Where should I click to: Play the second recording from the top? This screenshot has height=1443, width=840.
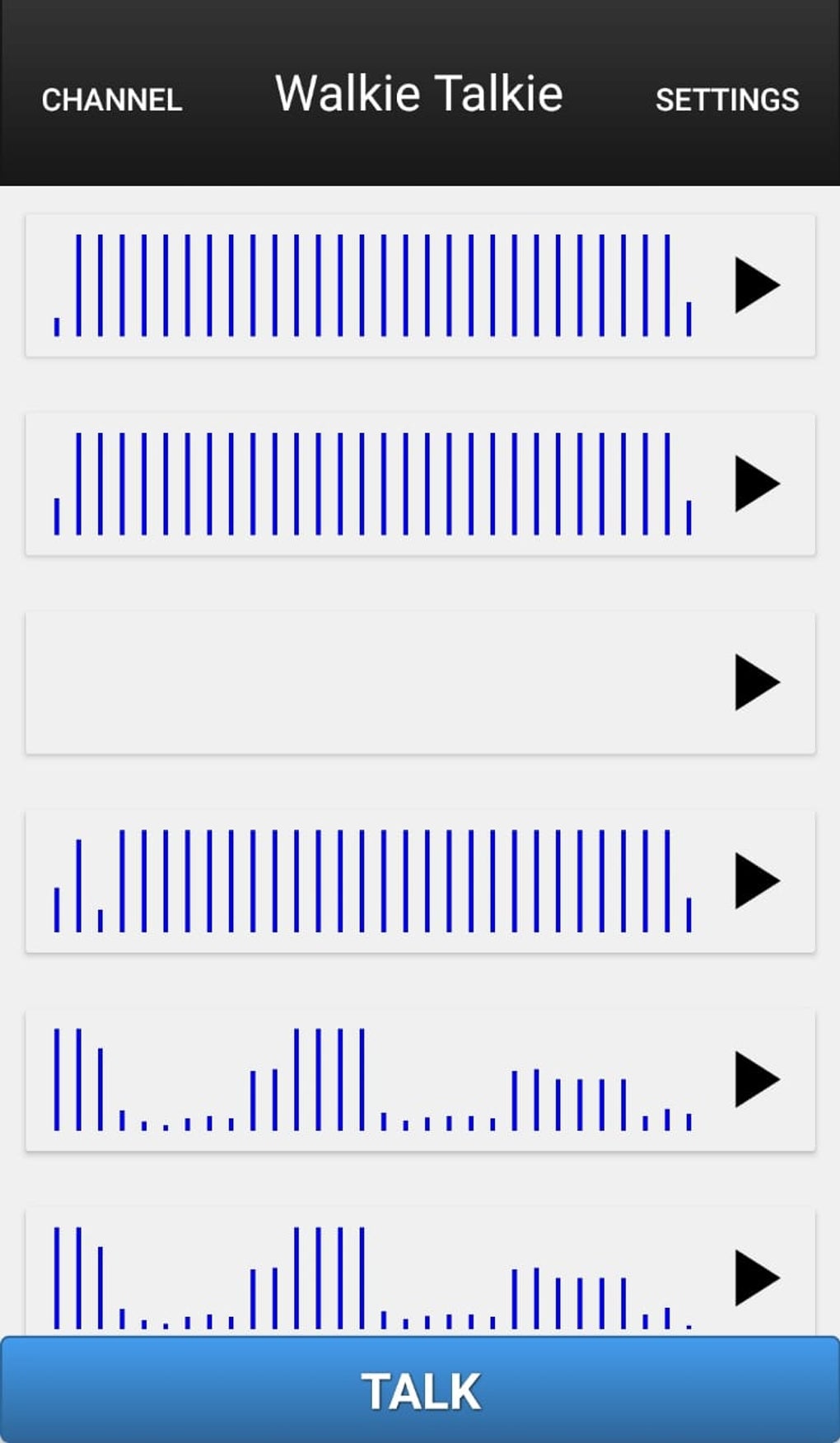click(x=757, y=483)
